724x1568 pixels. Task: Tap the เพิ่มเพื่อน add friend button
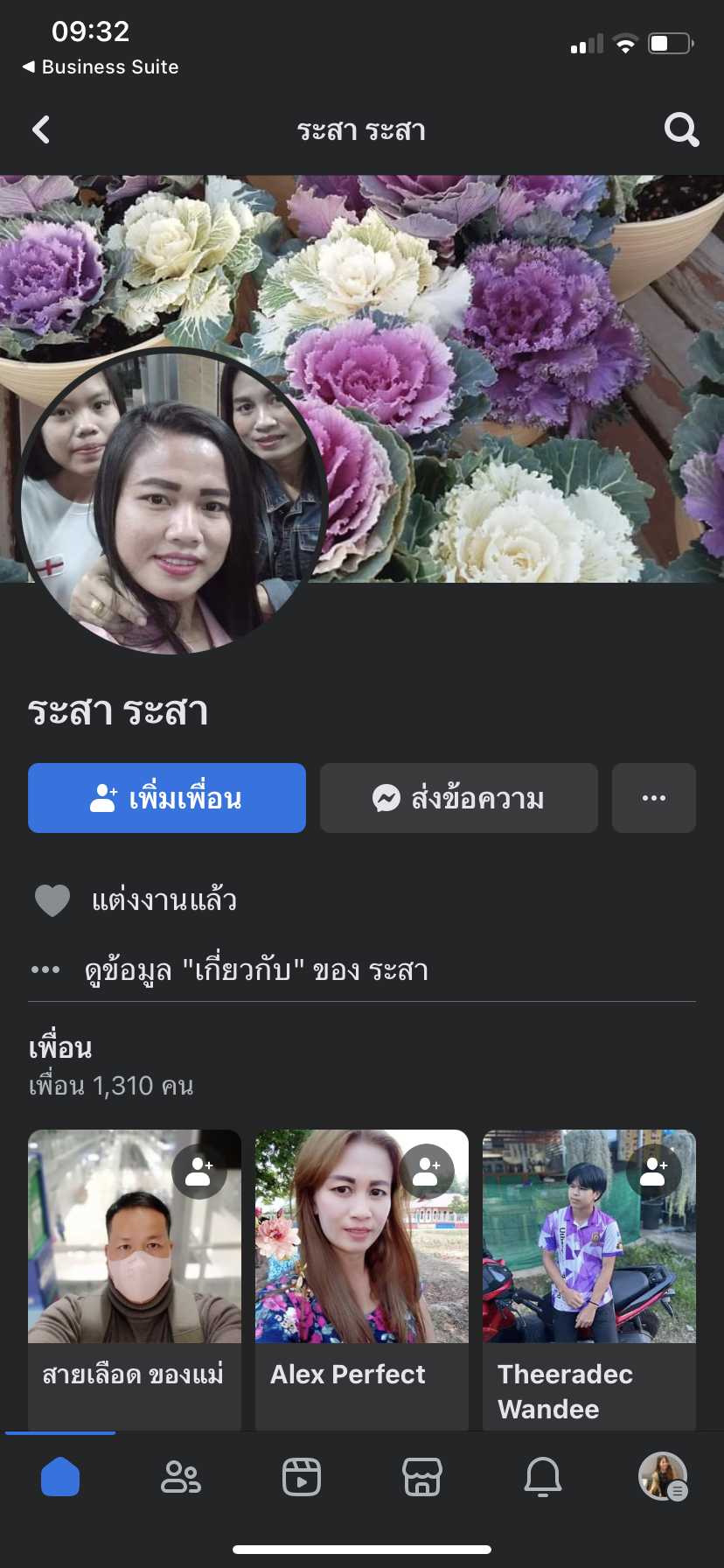pos(167,798)
